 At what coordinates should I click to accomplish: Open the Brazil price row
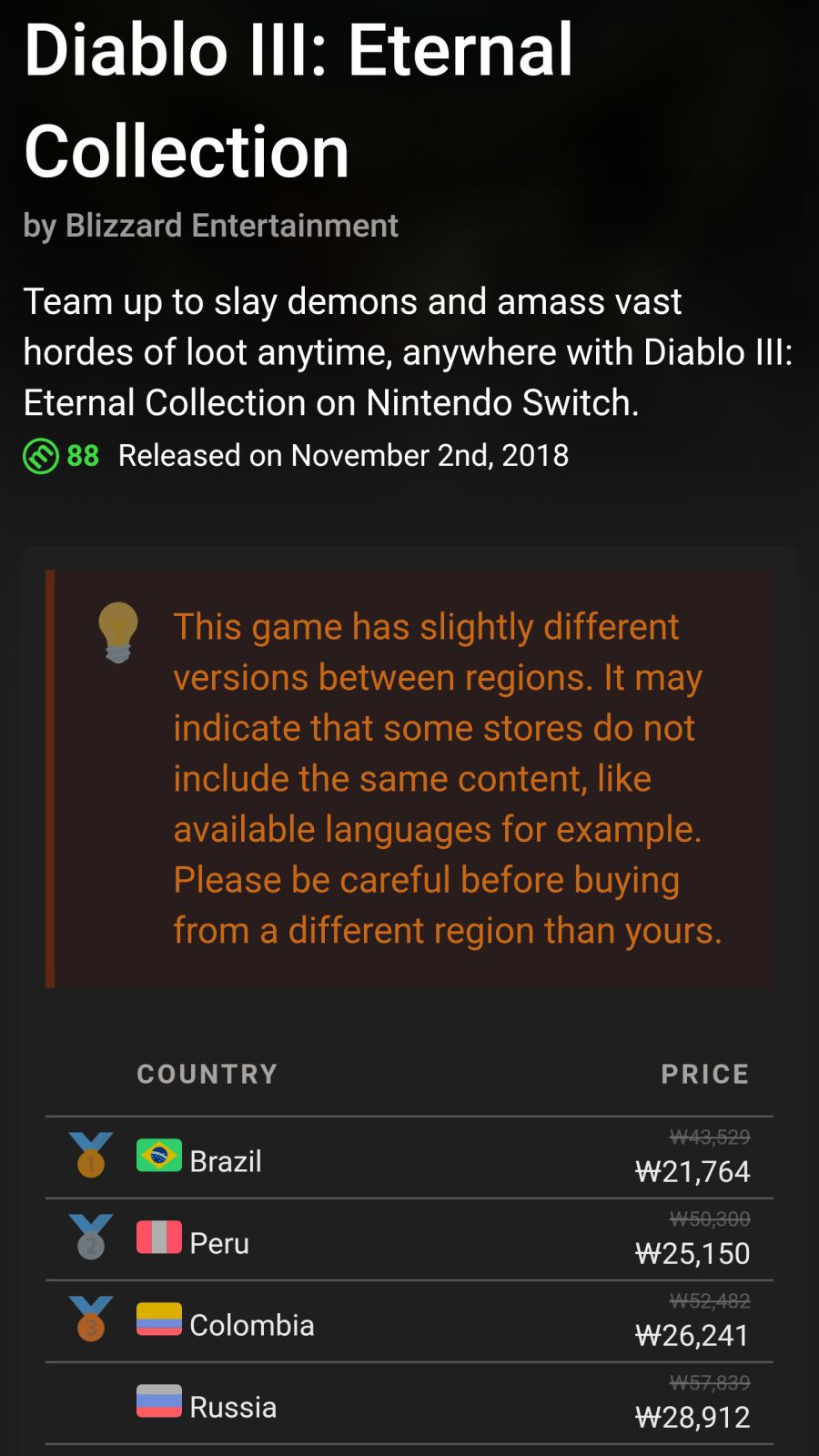409,1158
